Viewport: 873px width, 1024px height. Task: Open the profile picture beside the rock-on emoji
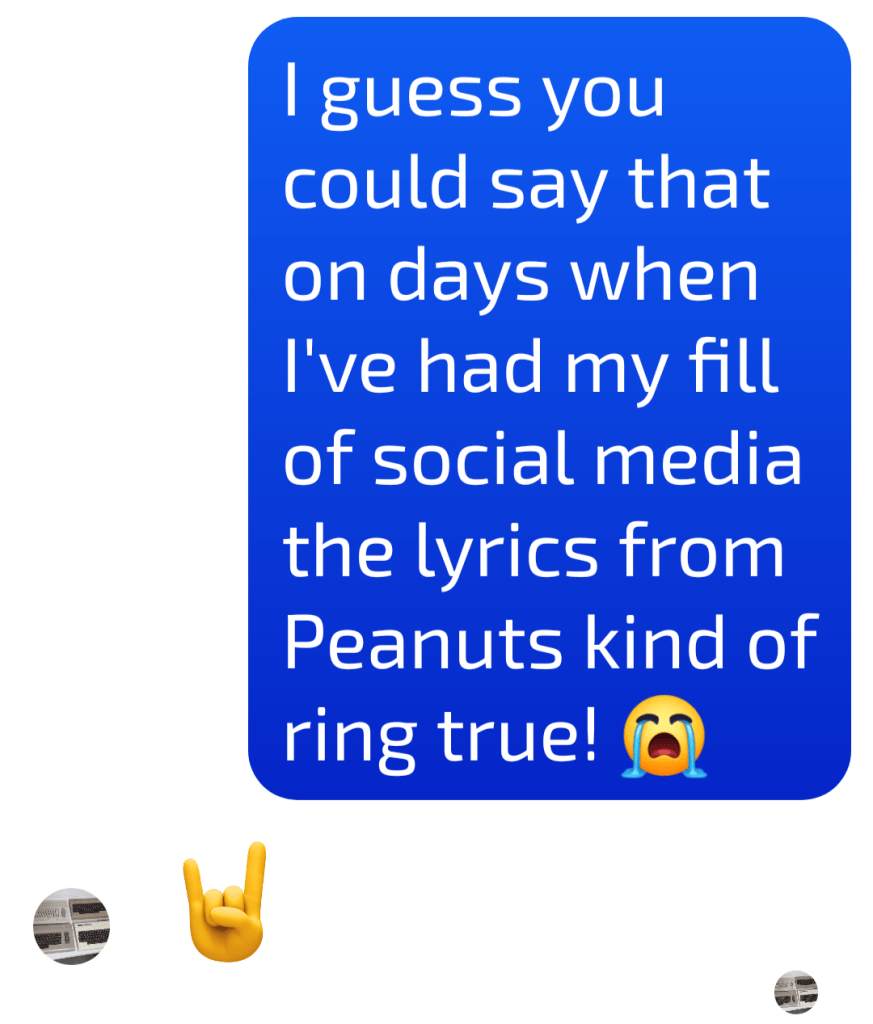[x=71, y=926]
